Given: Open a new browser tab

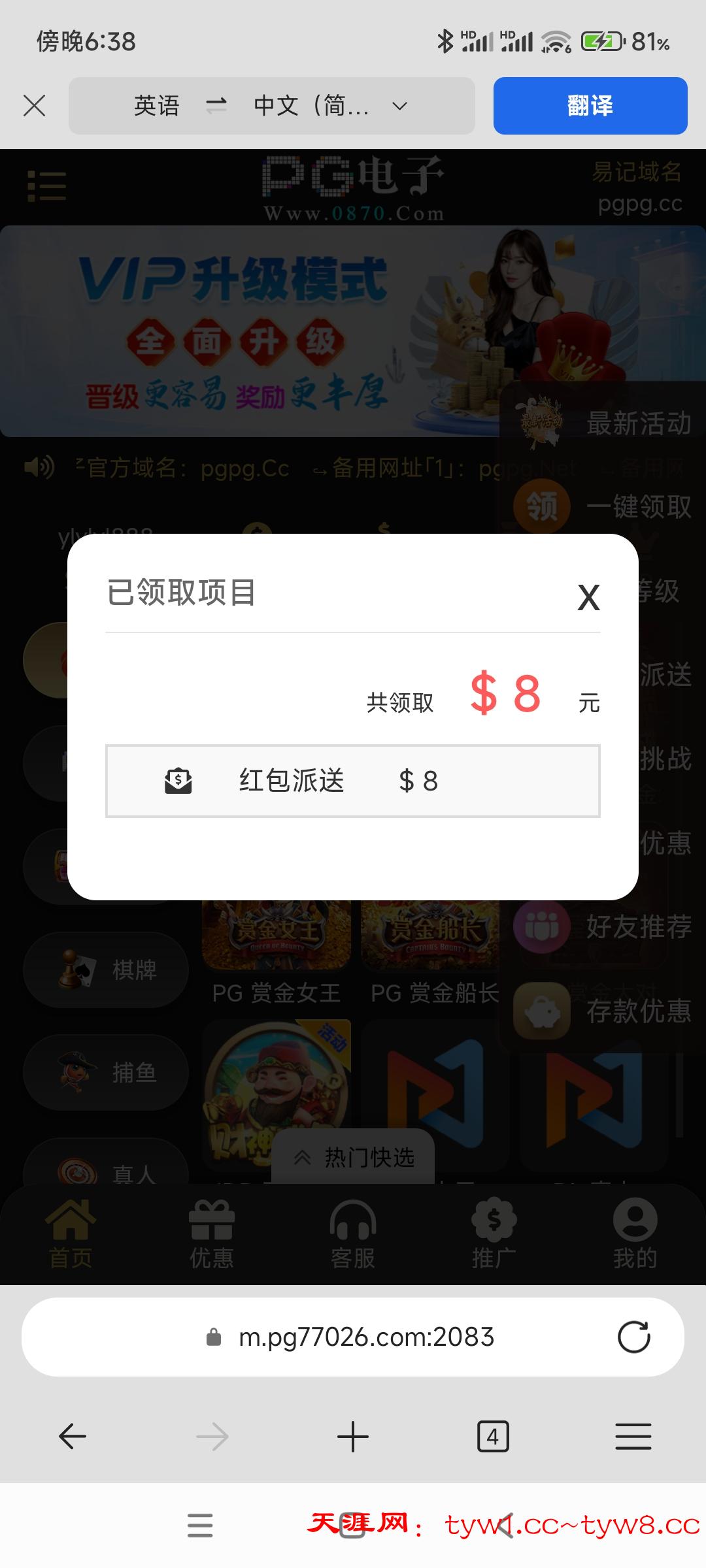Looking at the screenshot, I should pyautogui.click(x=353, y=1436).
